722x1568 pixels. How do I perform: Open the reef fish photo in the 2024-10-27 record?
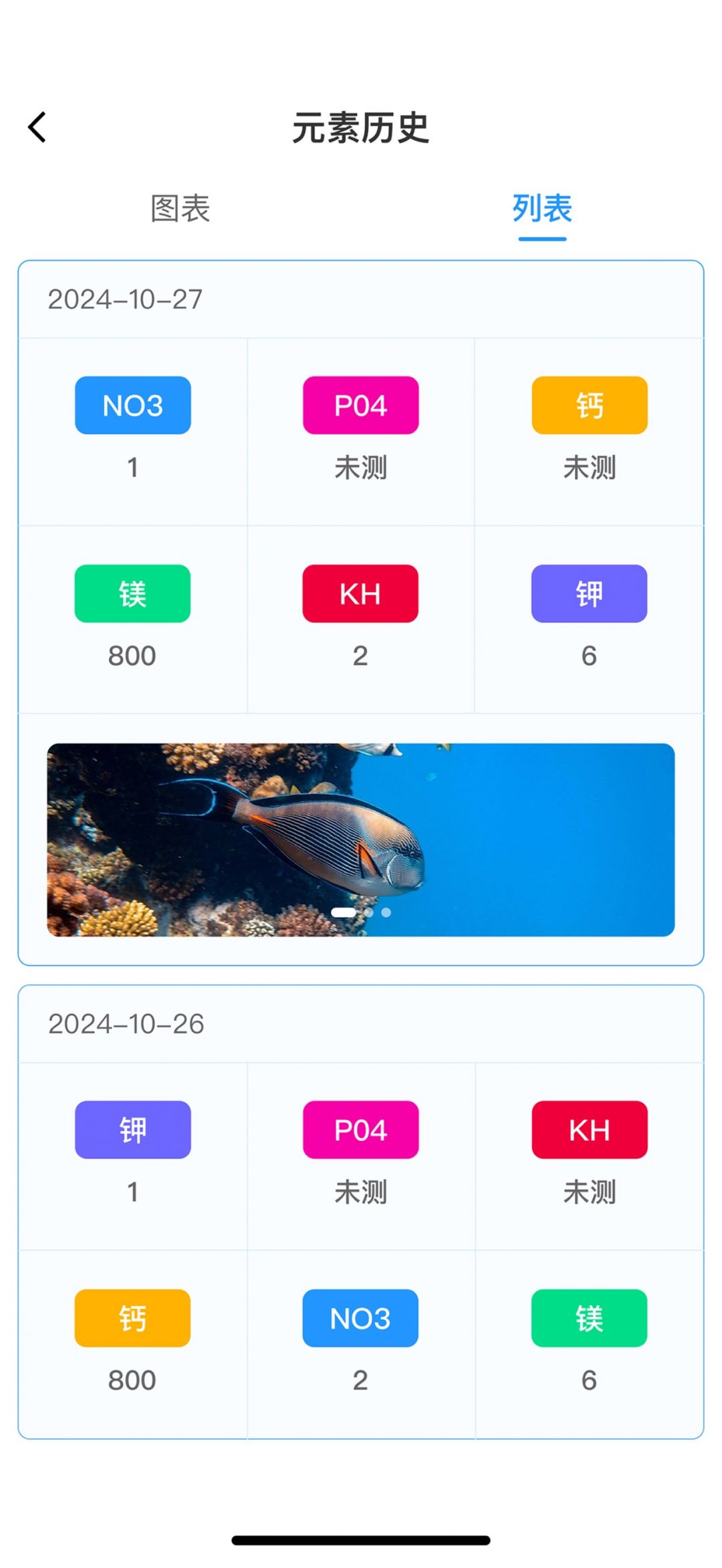(361, 839)
